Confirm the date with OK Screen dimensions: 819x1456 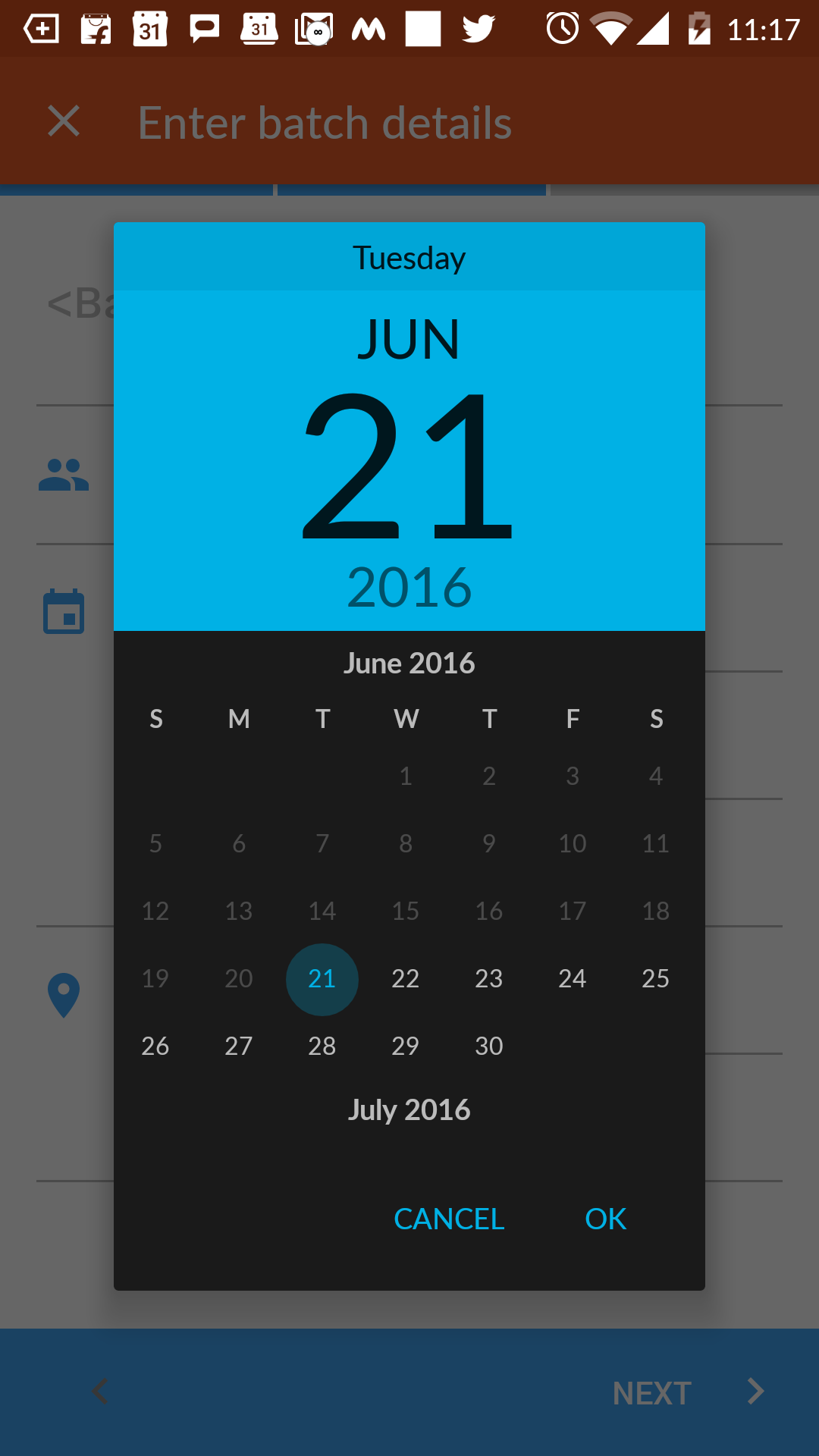(605, 1219)
